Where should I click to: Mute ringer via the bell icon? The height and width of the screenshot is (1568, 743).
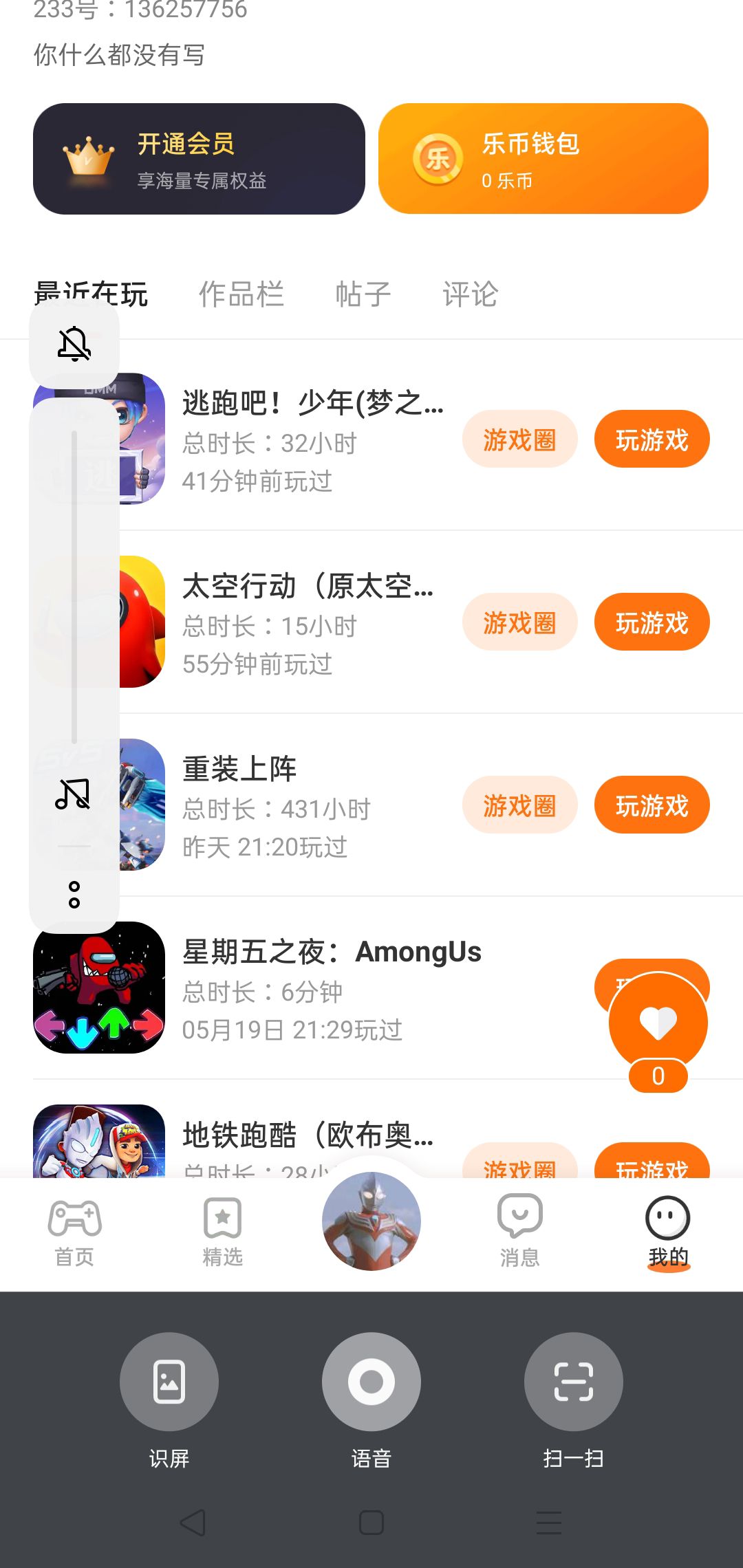pos(74,344)
